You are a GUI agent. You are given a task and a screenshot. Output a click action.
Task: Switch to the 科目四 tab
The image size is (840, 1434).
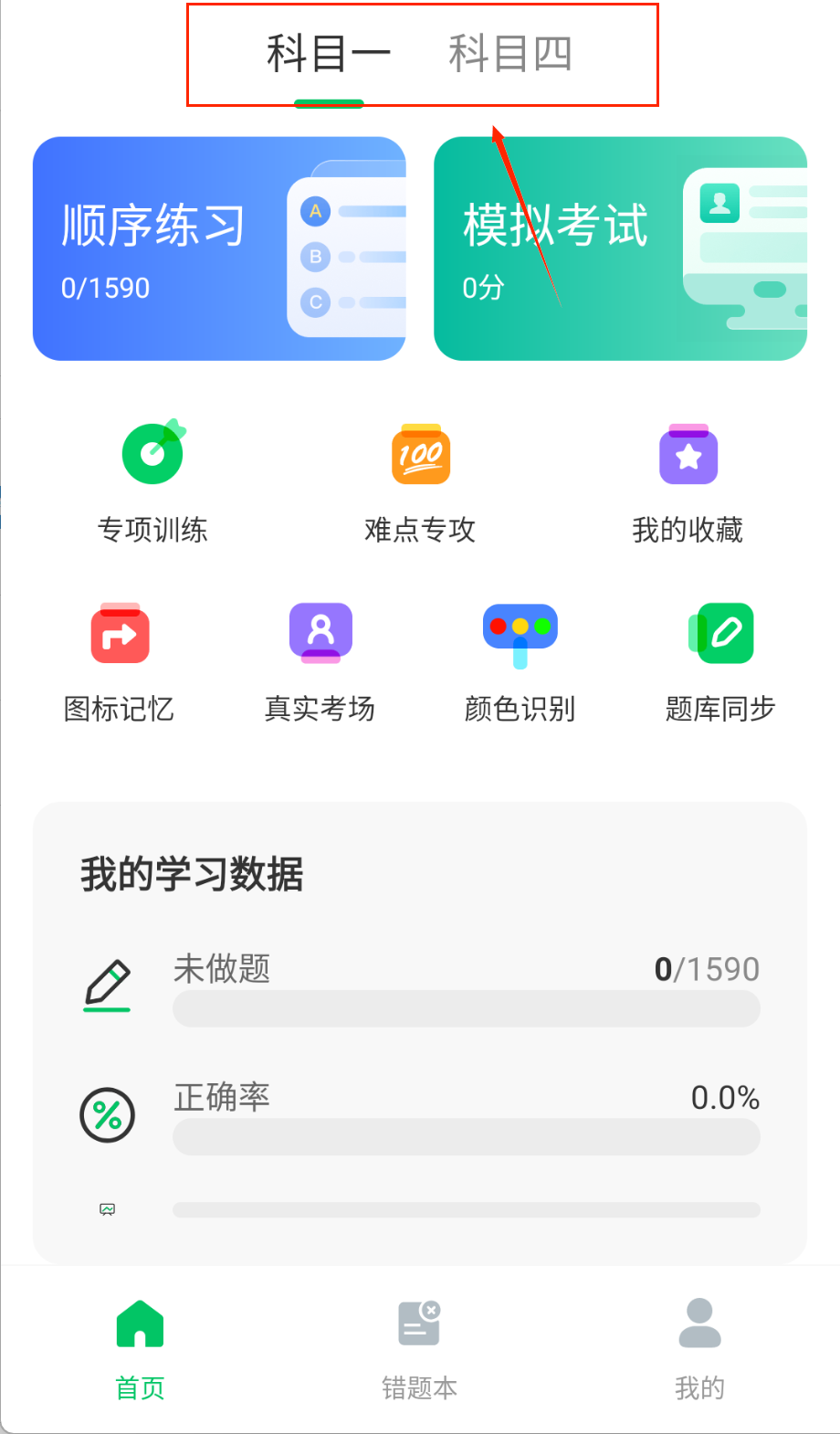[x=509, y=54]
